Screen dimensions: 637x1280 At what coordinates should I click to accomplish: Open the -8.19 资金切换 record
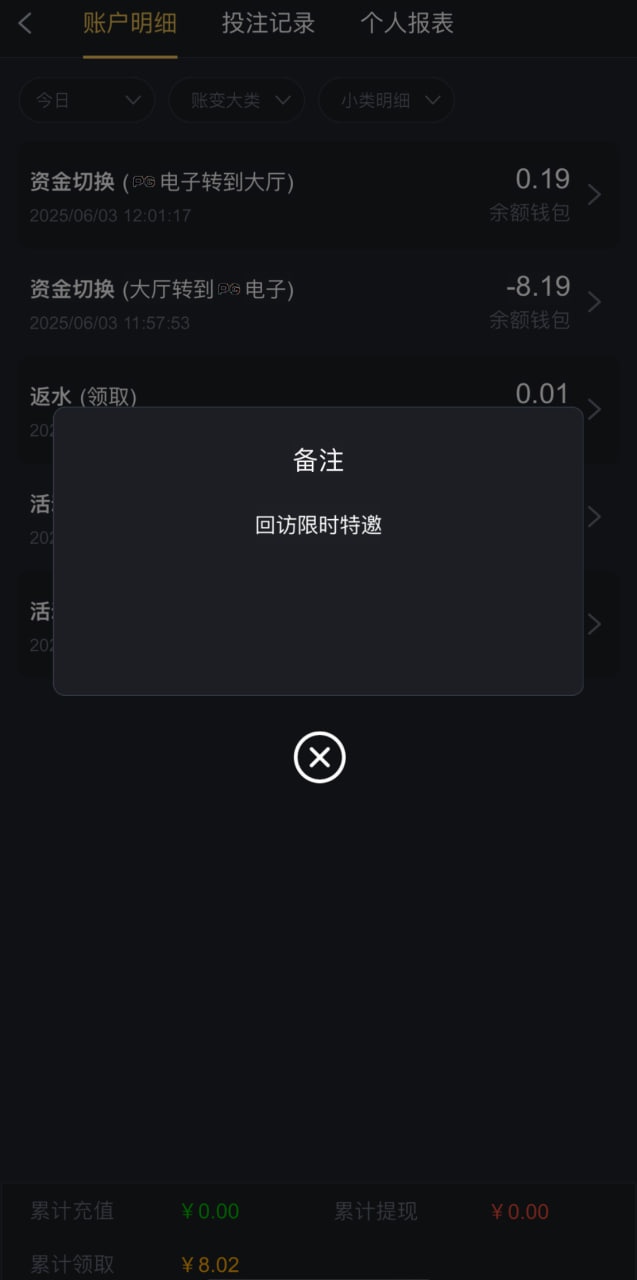pyautogui.click(x=318, y=302)
